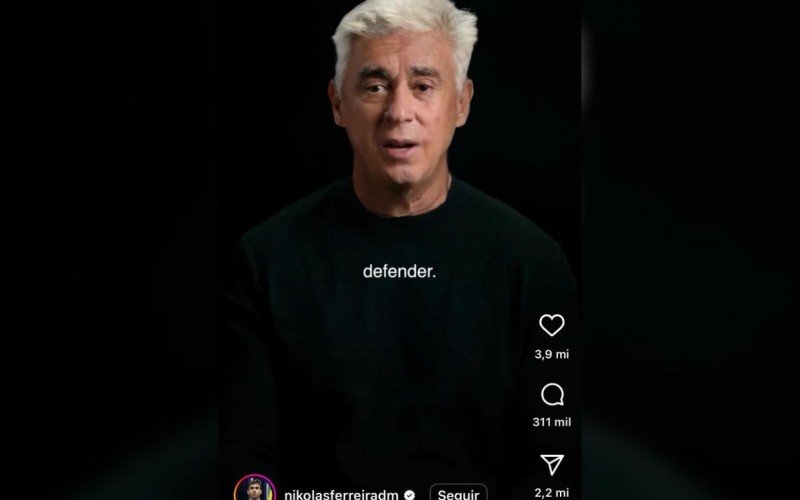Follow nikolasferreiradm with the Seguir button
800x500 pixels.
458,492
